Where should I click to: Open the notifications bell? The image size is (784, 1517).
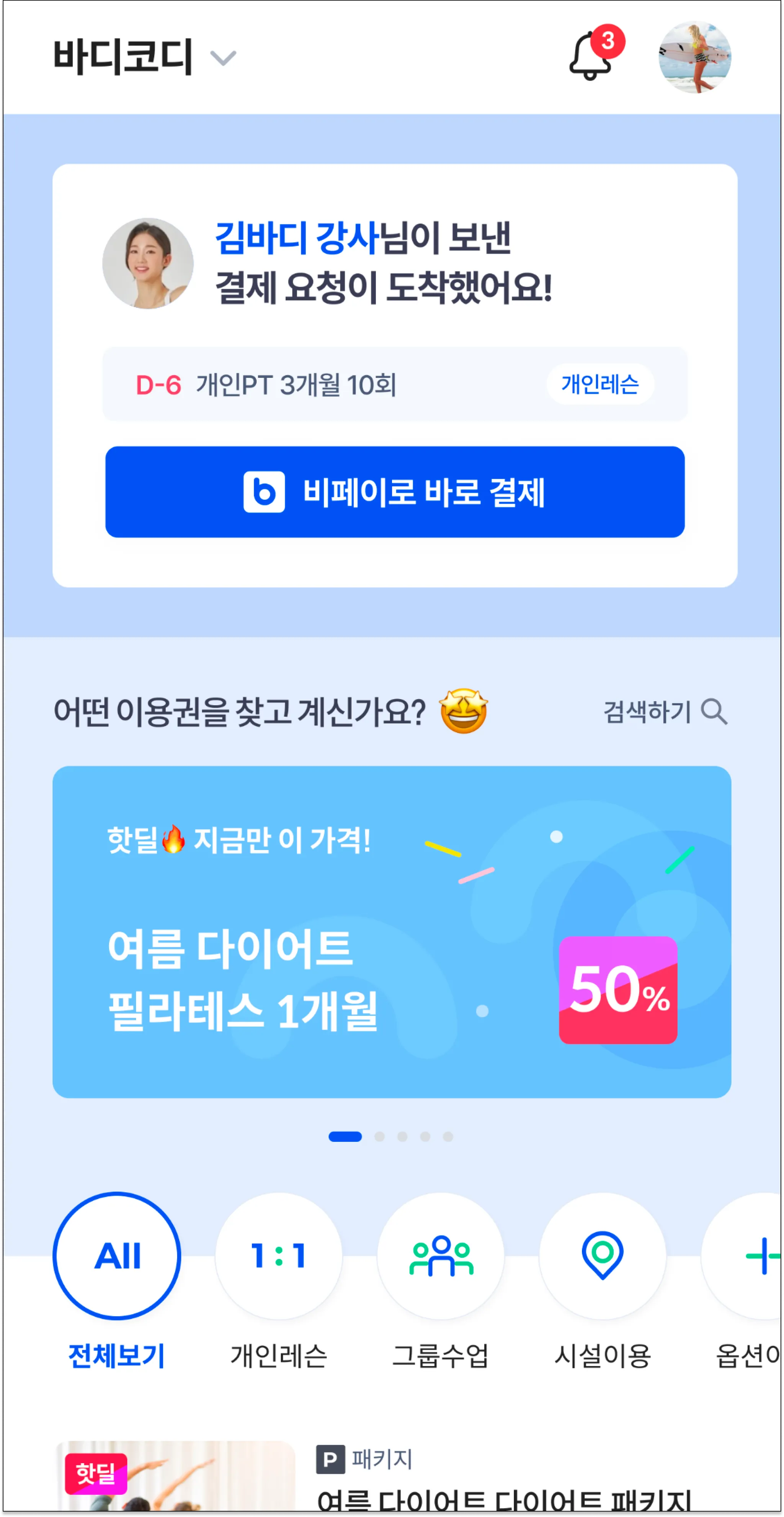pos(591,57)
